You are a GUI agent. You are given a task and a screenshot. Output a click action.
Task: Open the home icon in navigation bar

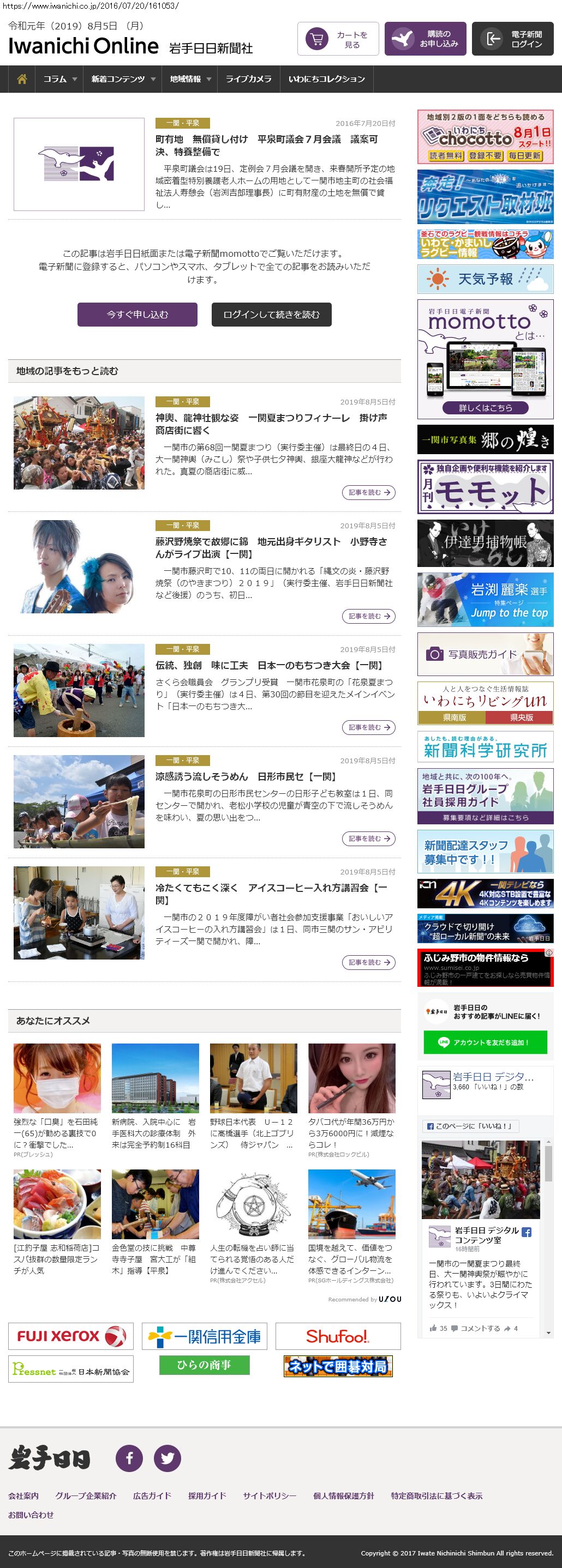click(x=22, y=79)
